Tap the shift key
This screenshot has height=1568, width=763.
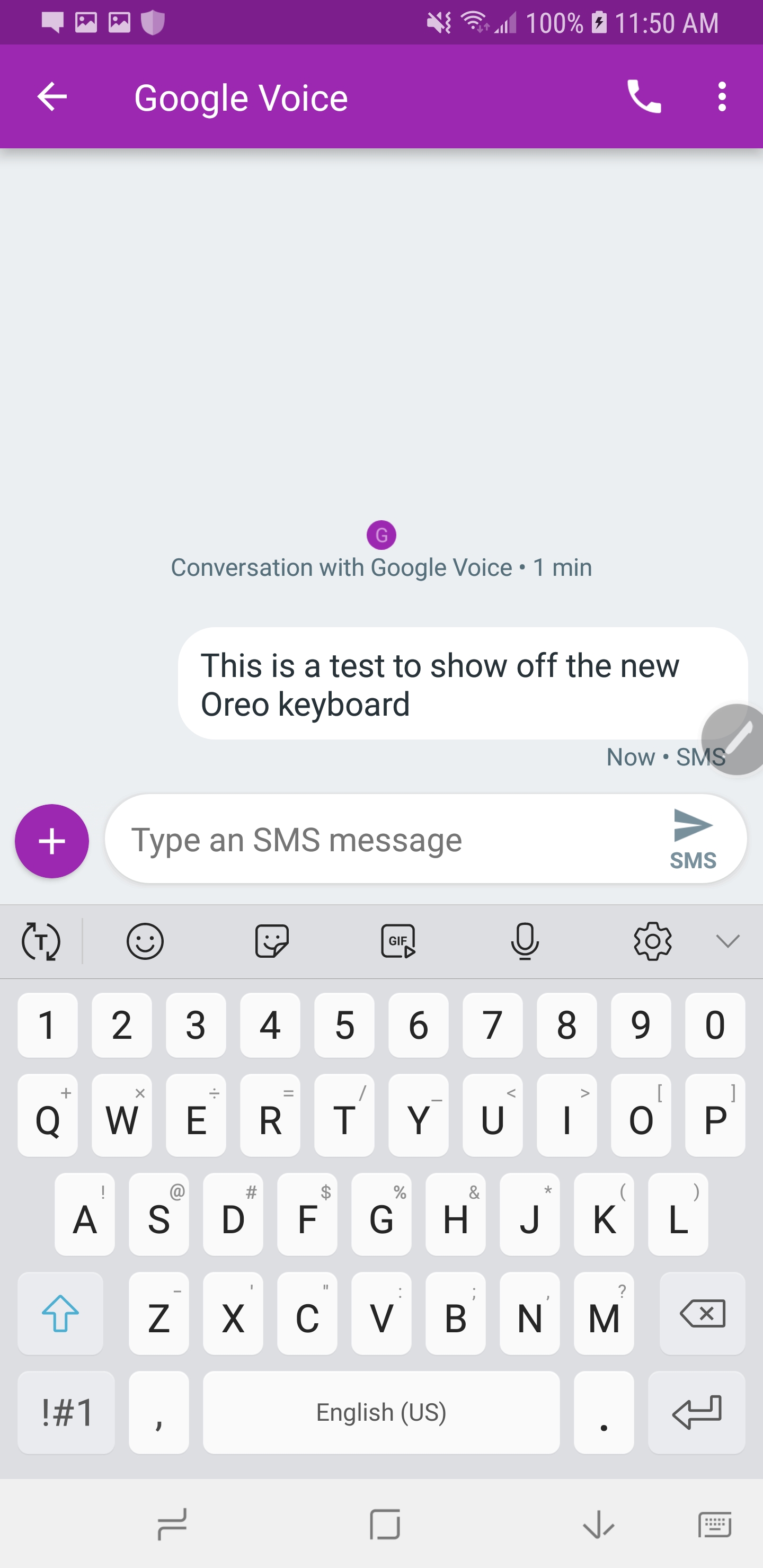(60, 1314)
